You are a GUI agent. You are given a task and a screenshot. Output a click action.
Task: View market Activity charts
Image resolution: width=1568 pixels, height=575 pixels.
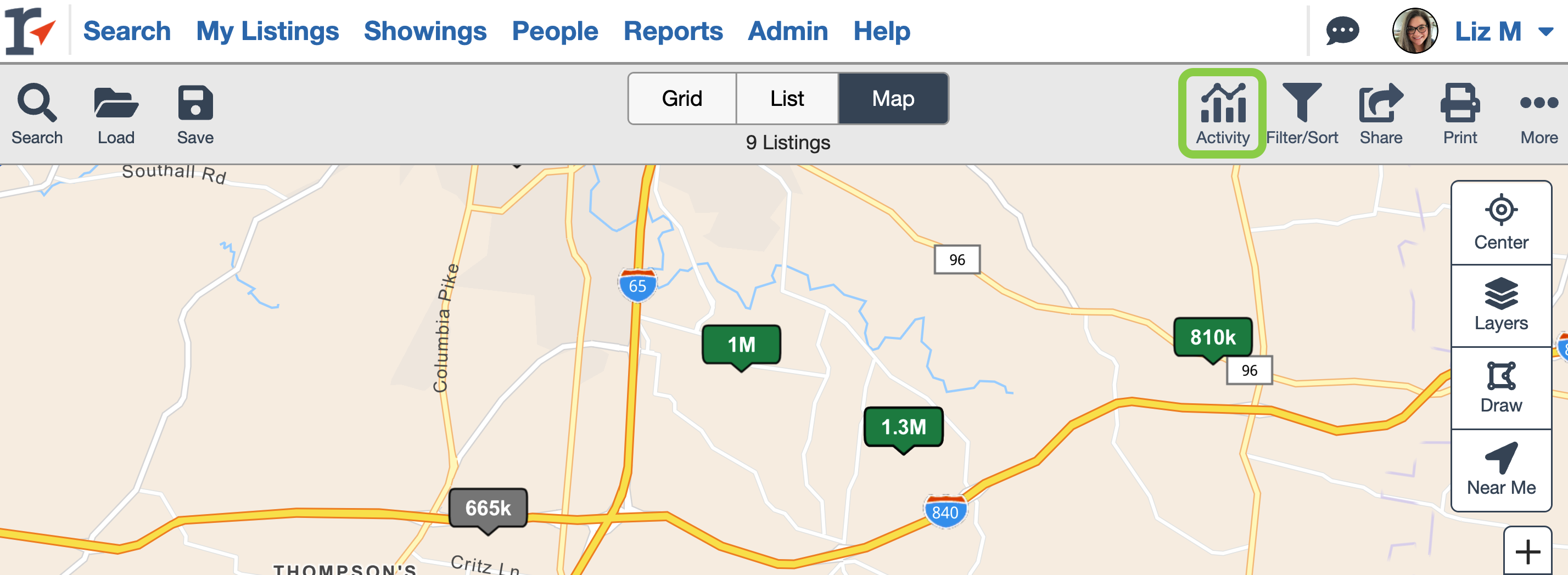(1222, 113)
